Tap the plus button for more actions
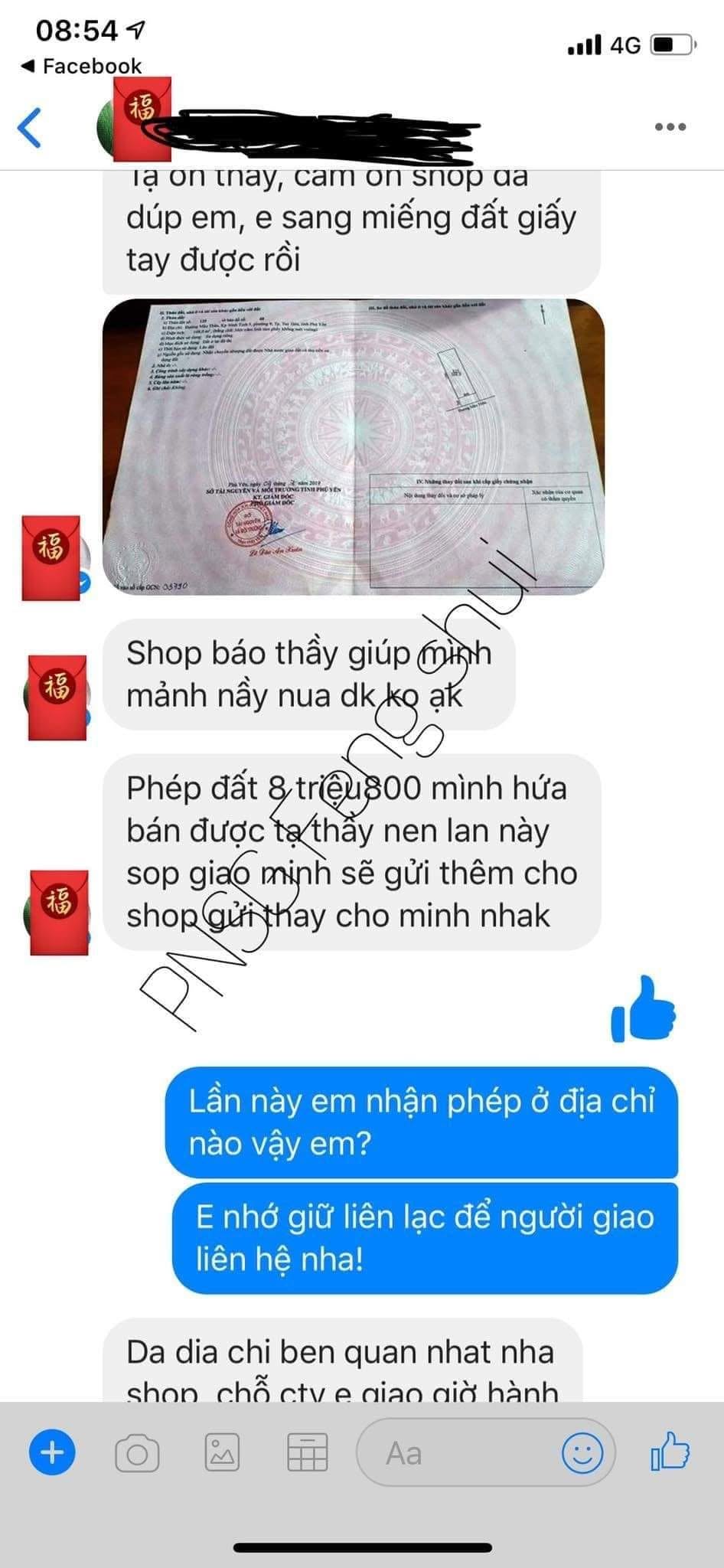 tap(52, 1452)
